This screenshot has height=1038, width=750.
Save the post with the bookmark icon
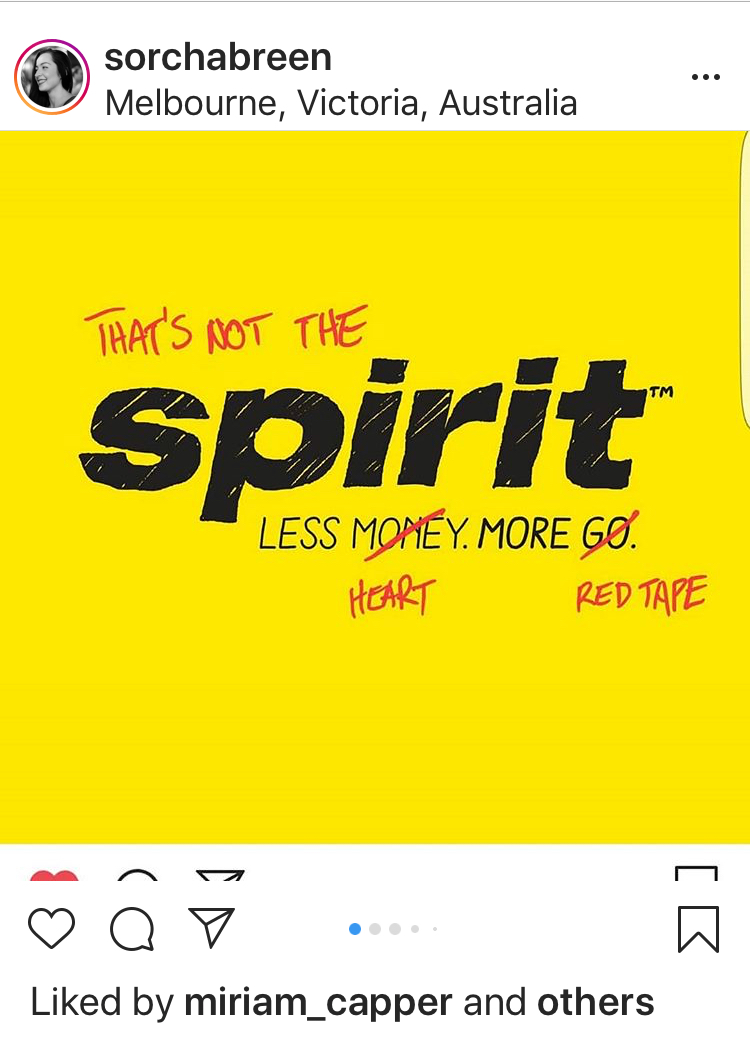(x=697, y=929)
